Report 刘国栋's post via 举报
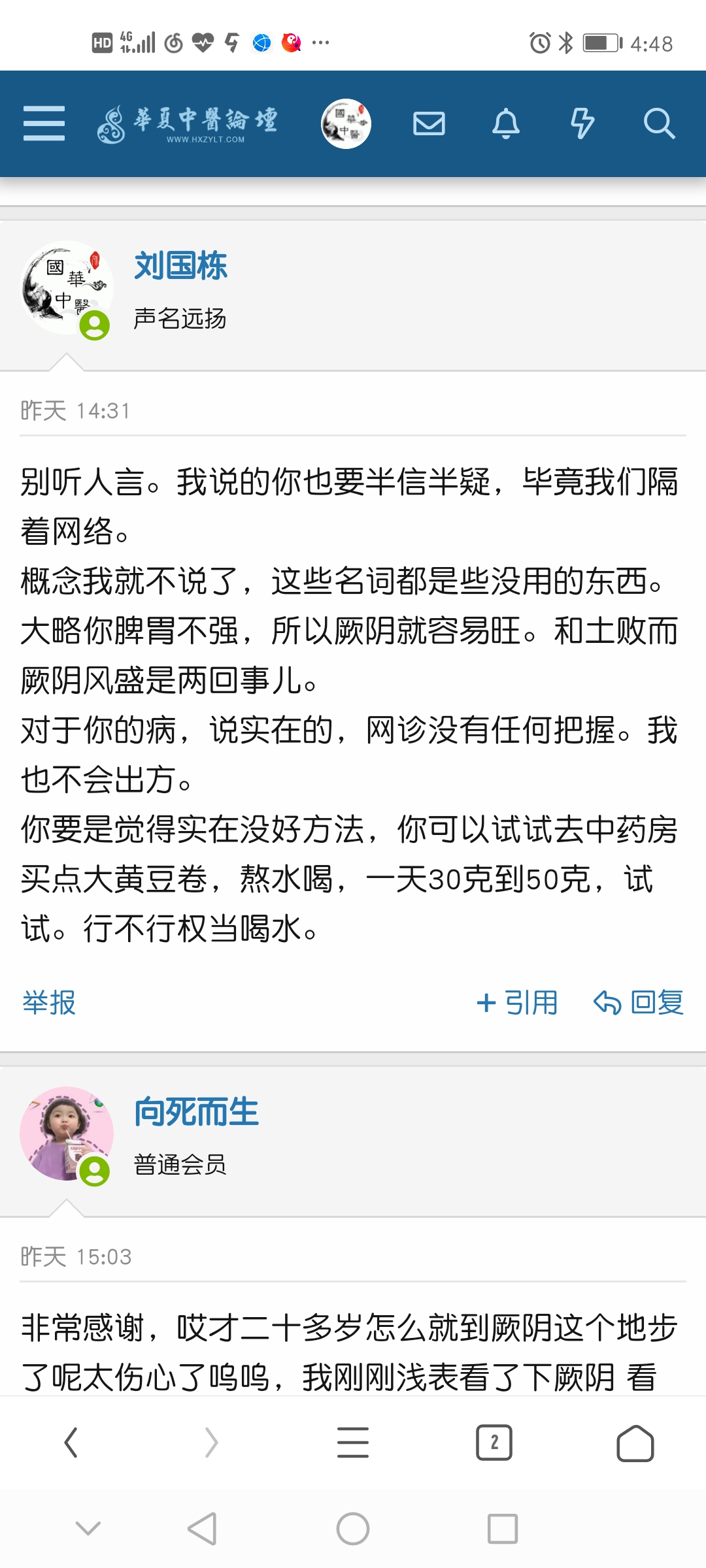 click(x=49, y=1003)
